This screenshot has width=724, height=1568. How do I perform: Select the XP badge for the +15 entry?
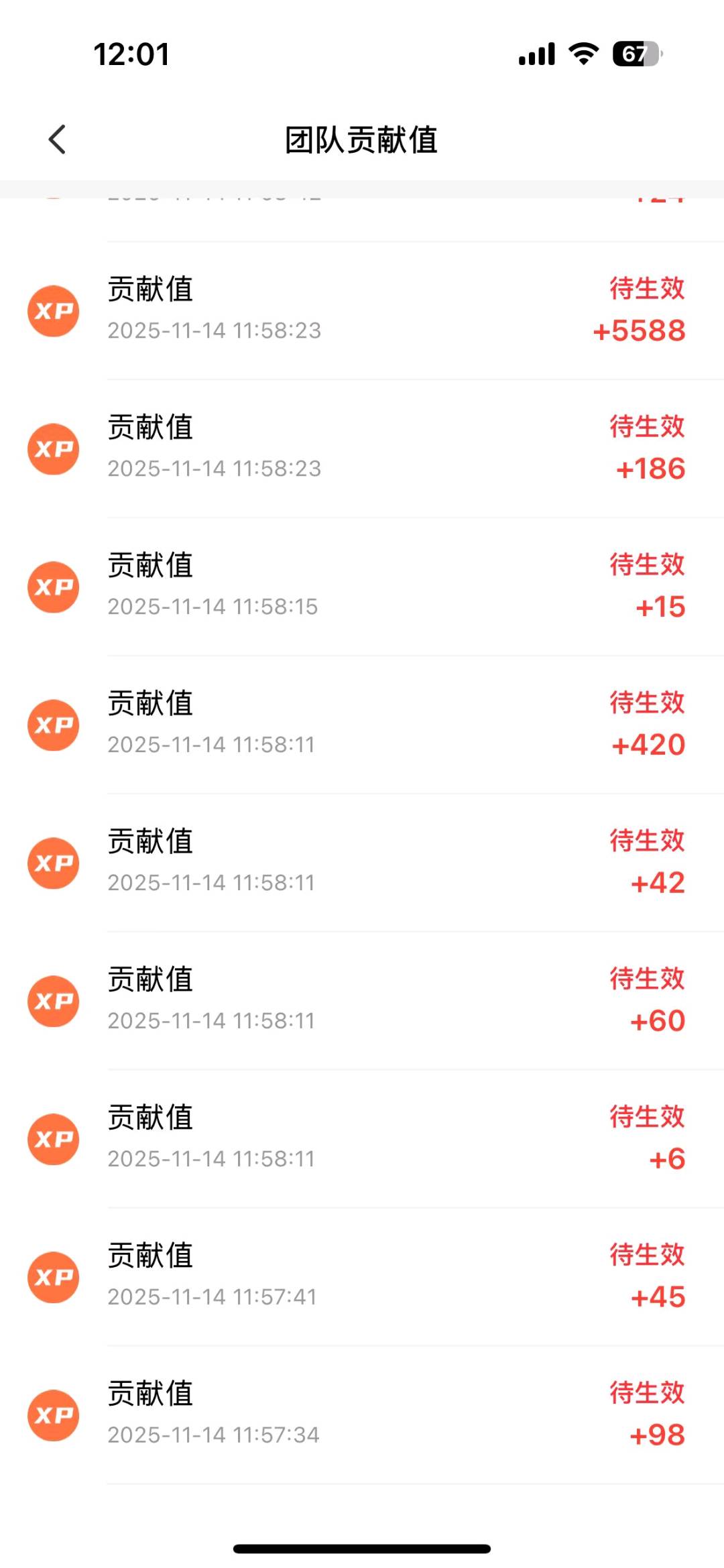tap(54, 587)
